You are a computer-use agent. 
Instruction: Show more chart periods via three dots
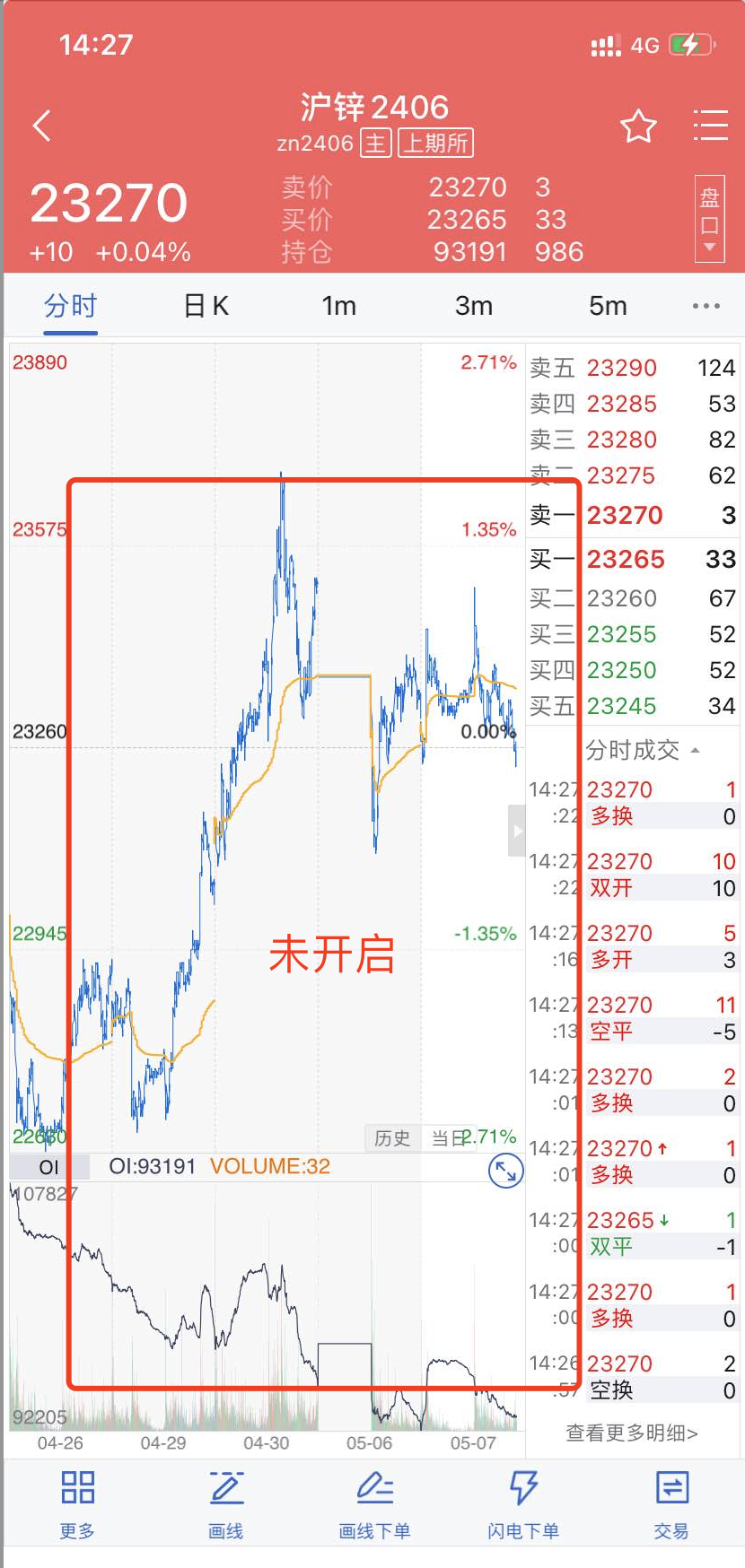coord(706,306)
